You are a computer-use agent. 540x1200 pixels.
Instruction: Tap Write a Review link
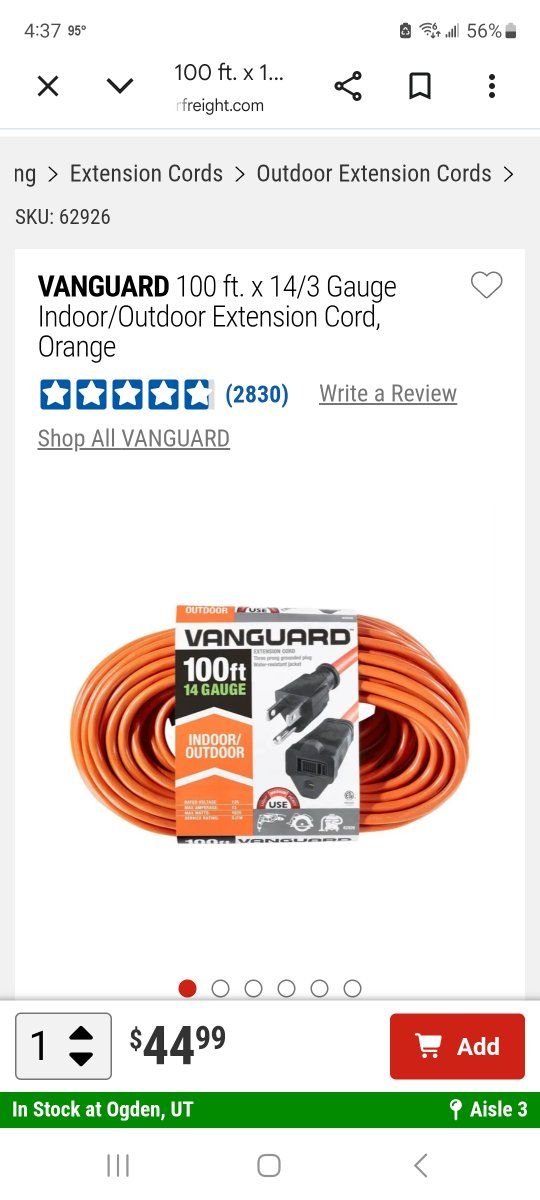tap(388, 394)
